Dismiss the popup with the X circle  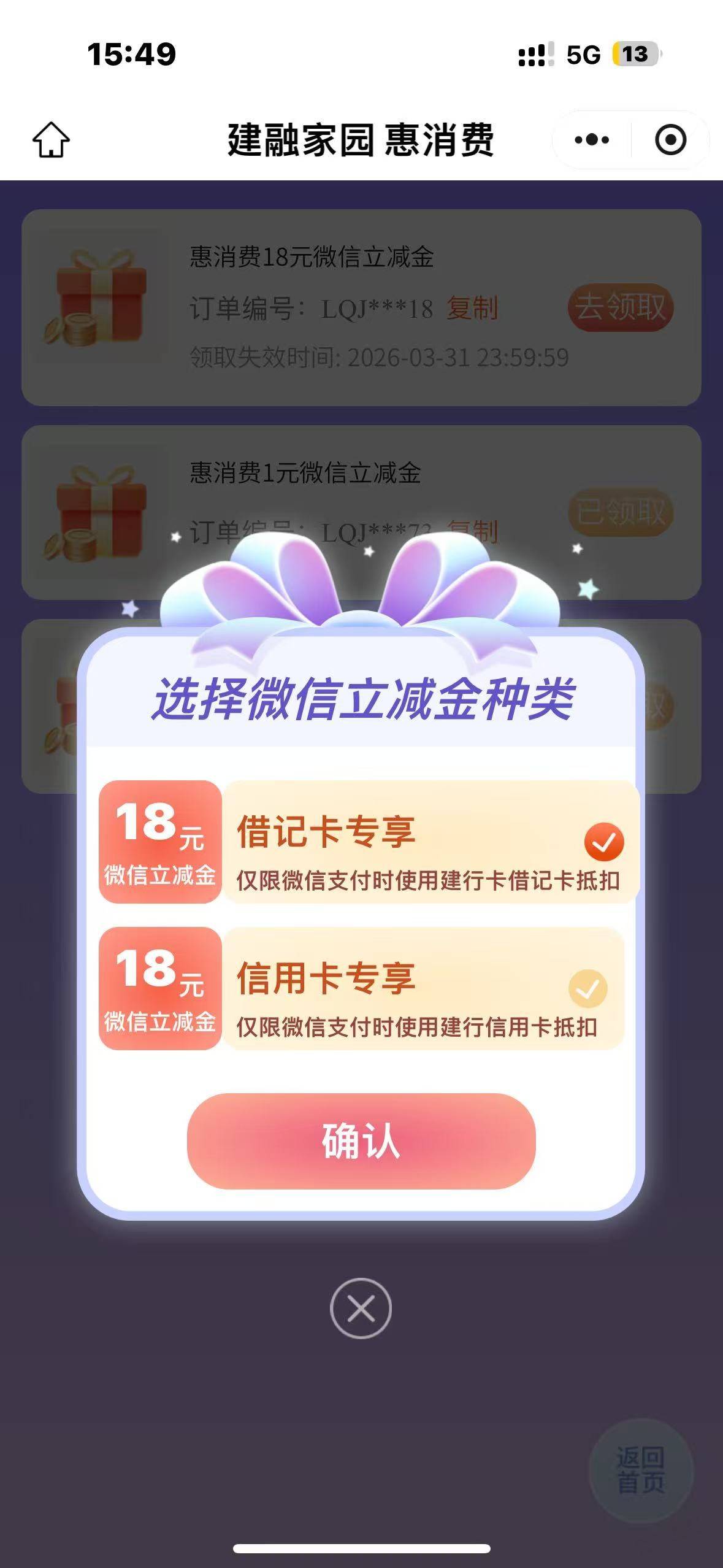tap(361, 1309)
